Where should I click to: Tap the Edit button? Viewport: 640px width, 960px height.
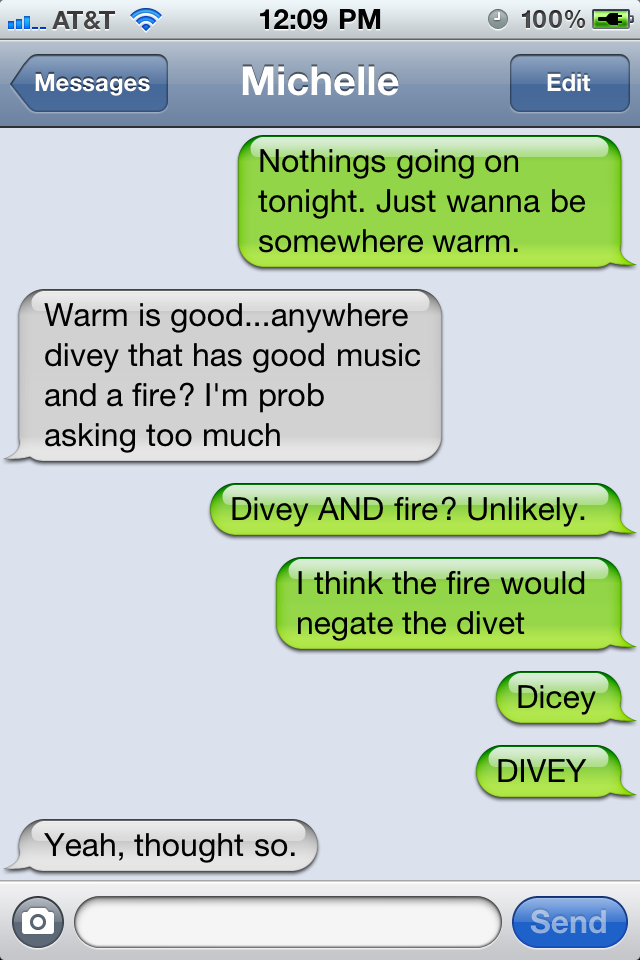tap(568, 83)
